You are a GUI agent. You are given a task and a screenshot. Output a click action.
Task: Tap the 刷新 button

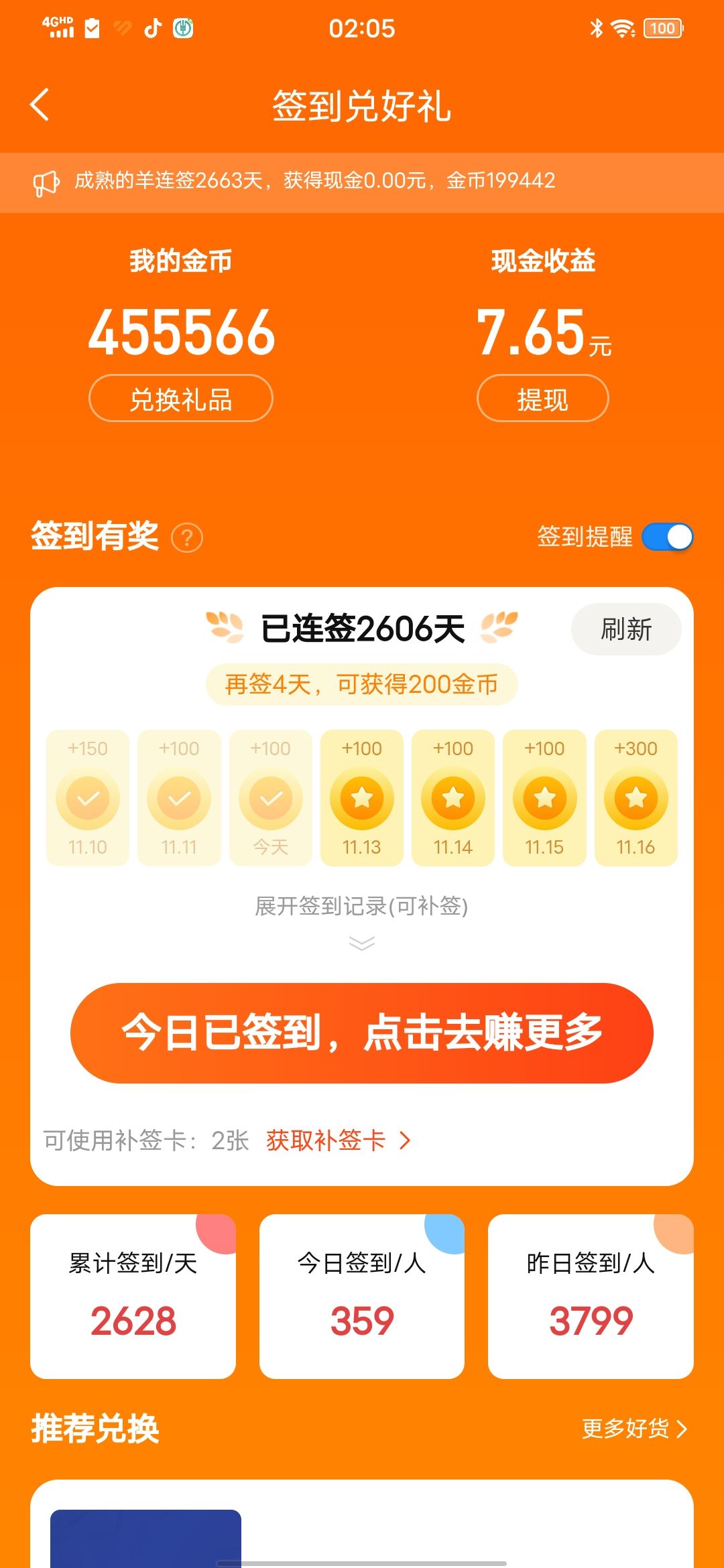point(625,629)
